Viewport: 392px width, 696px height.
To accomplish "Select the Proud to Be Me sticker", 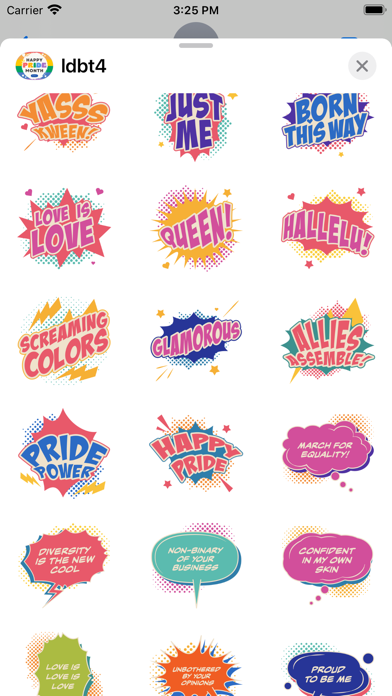I will [x=328, y=669].
